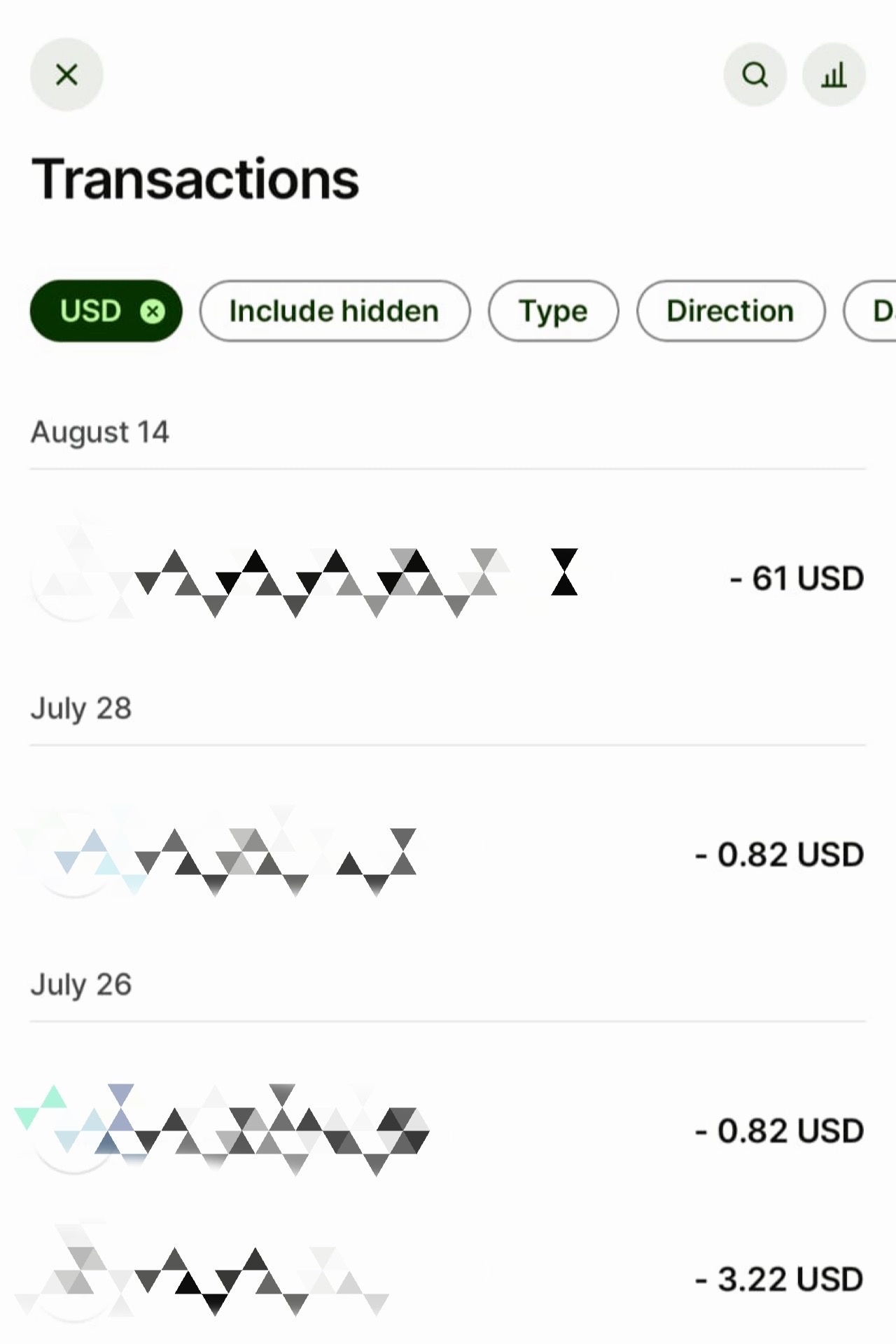
Task: Open the Direction filter dropdown
Action: click(730, 311)
